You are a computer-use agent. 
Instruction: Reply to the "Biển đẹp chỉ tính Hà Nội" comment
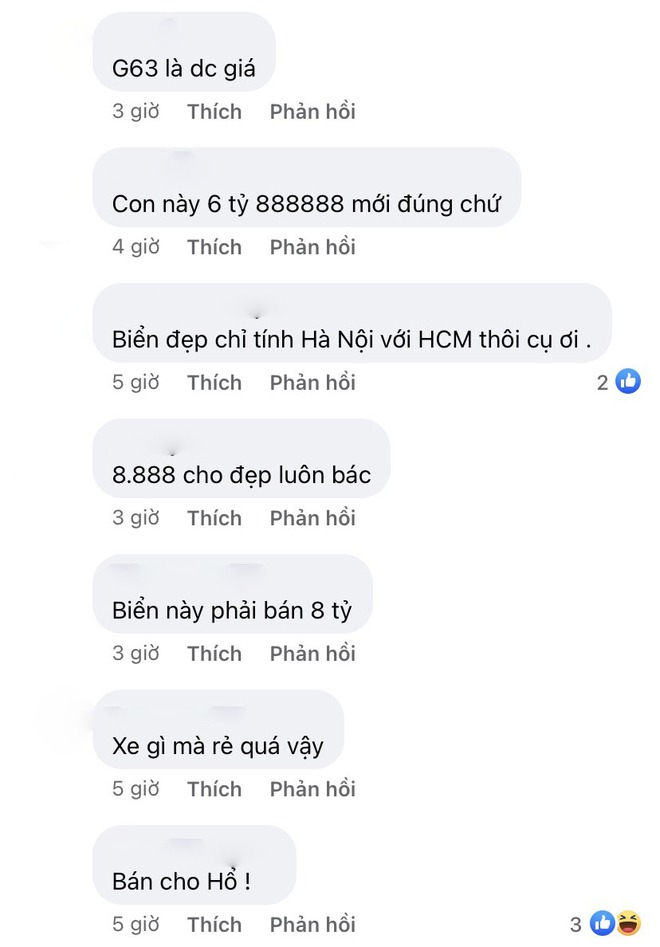(x=312, y=383)
